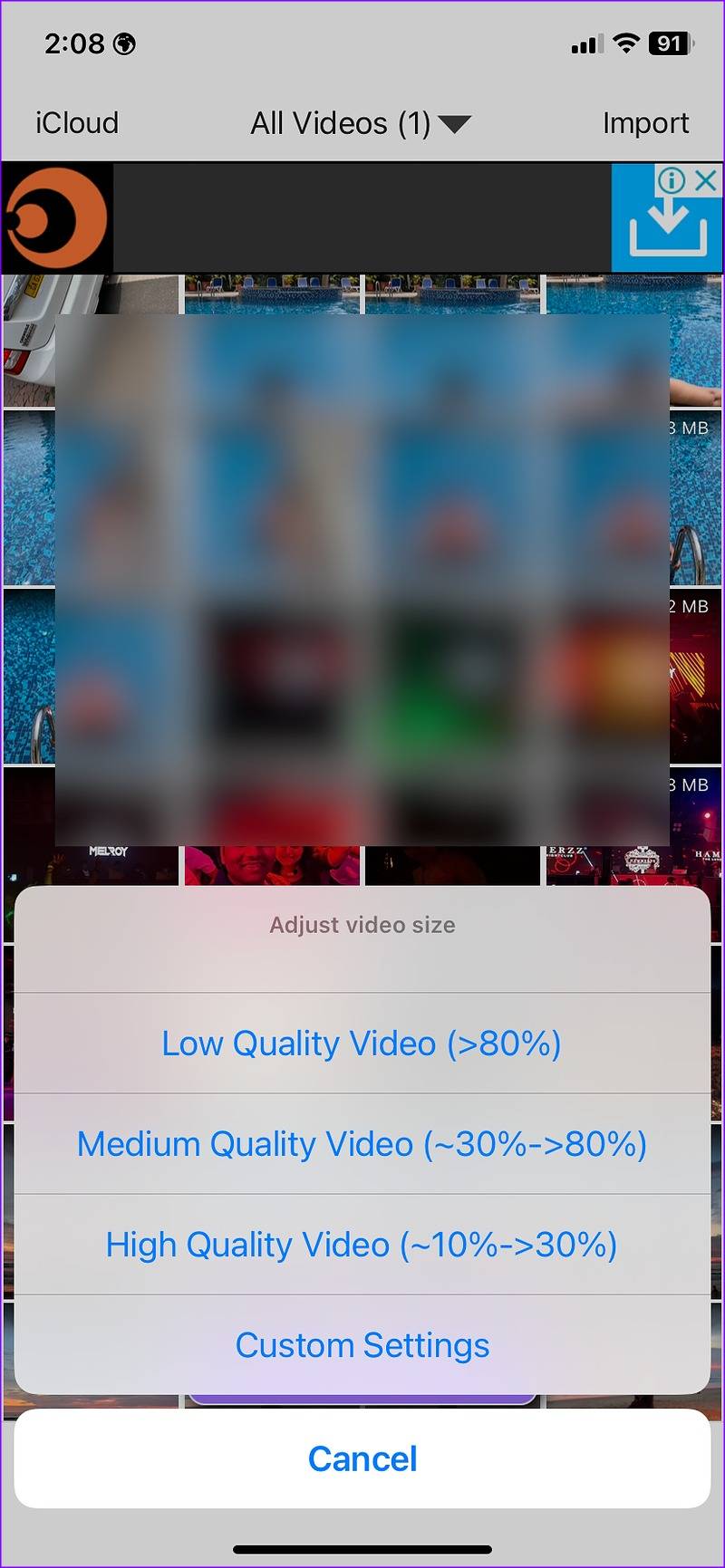725x1568 pixels.
Task: Expand the All Videos (1) dropdown
Action: [x=361, y=123]
